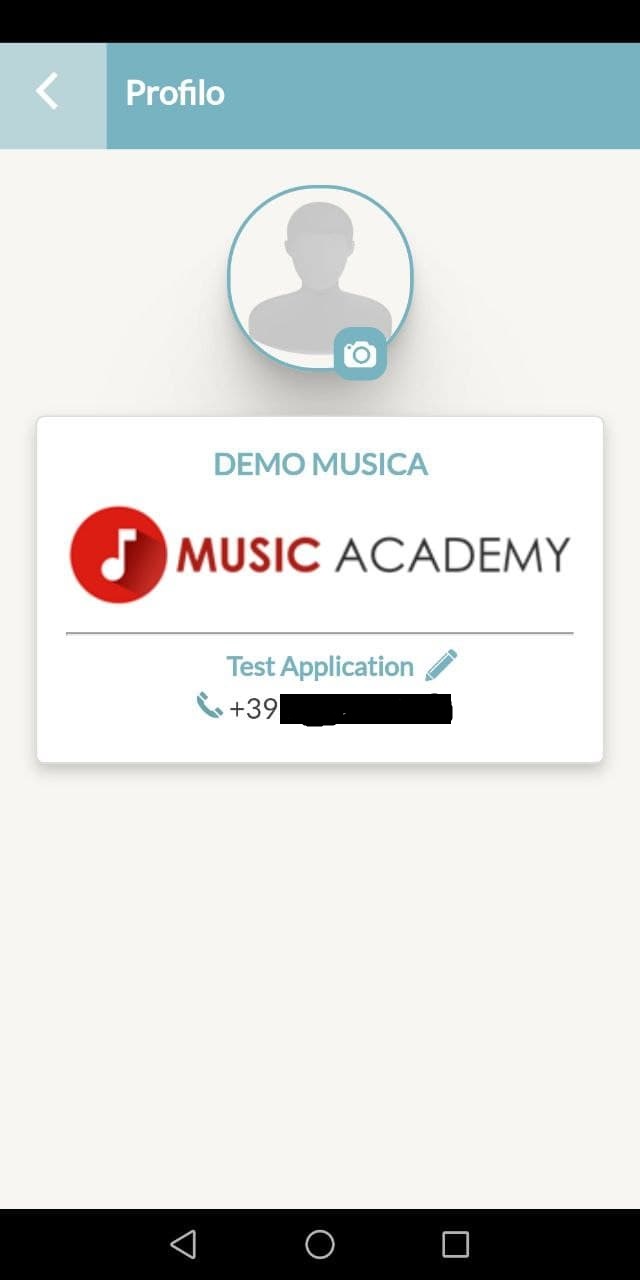Open the recent apps overview
640x1280 pixels.
pos(455,1243)
